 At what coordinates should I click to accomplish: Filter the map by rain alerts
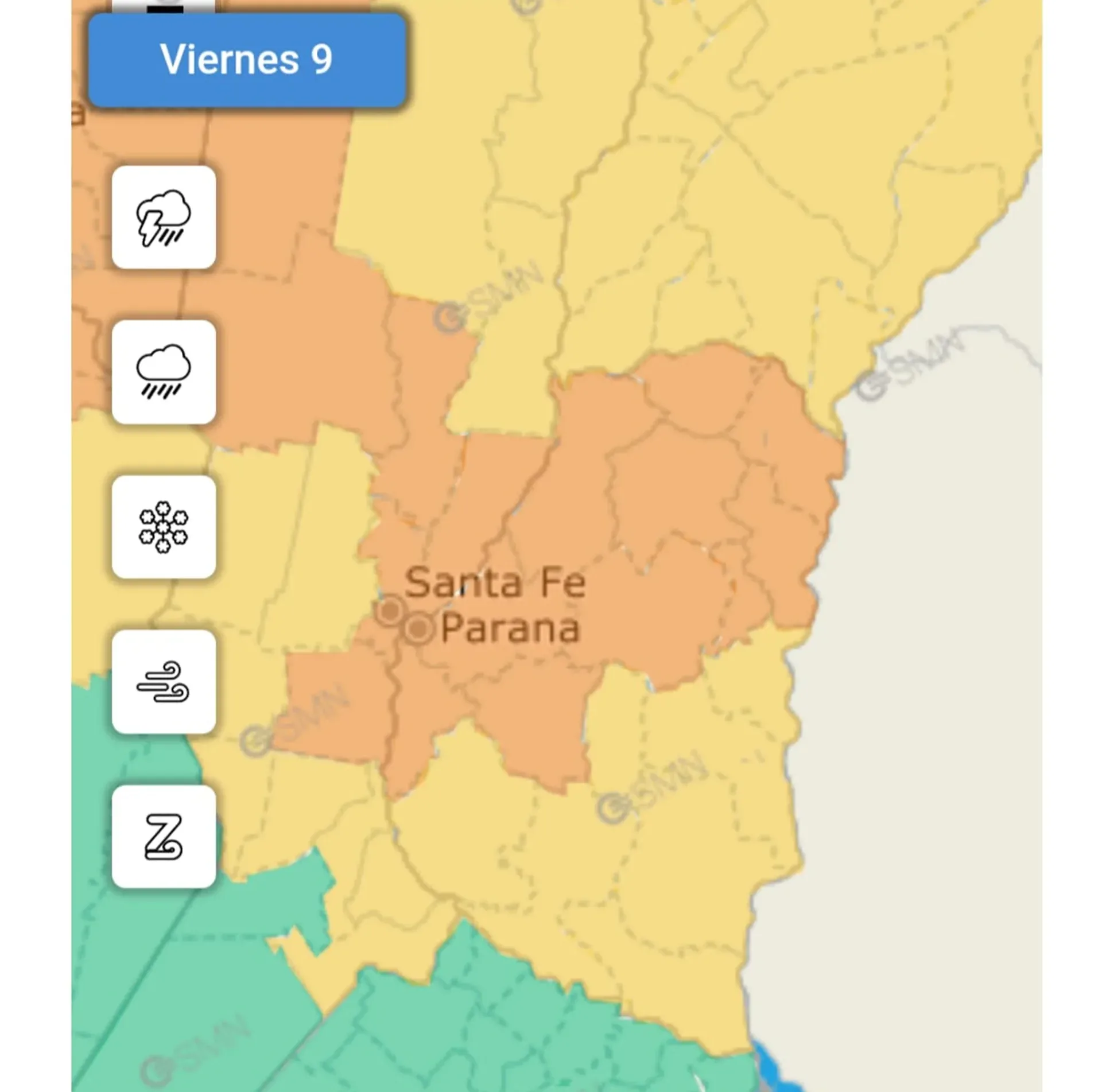[164, 372]
